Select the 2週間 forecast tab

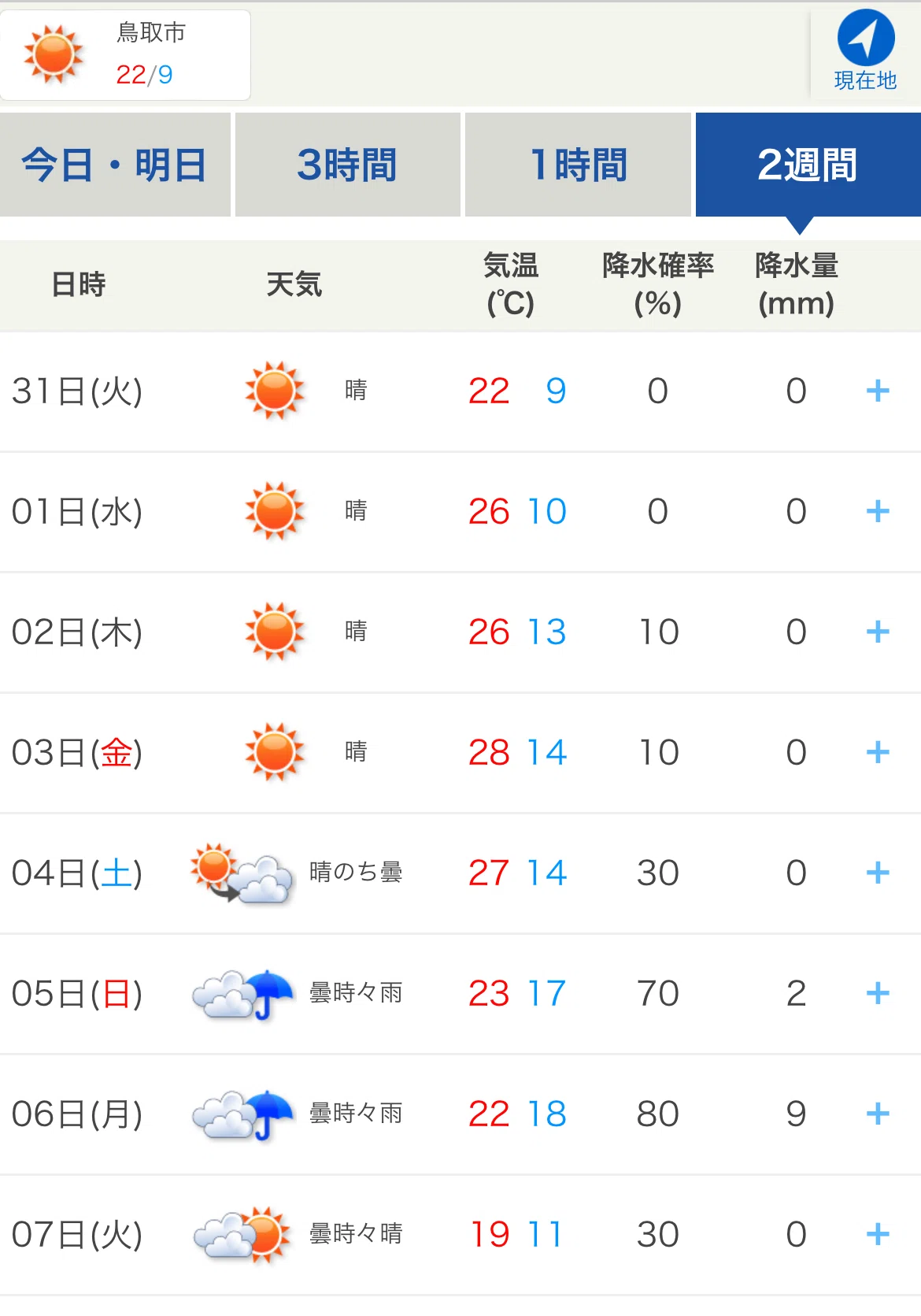(x=808, y=165)
